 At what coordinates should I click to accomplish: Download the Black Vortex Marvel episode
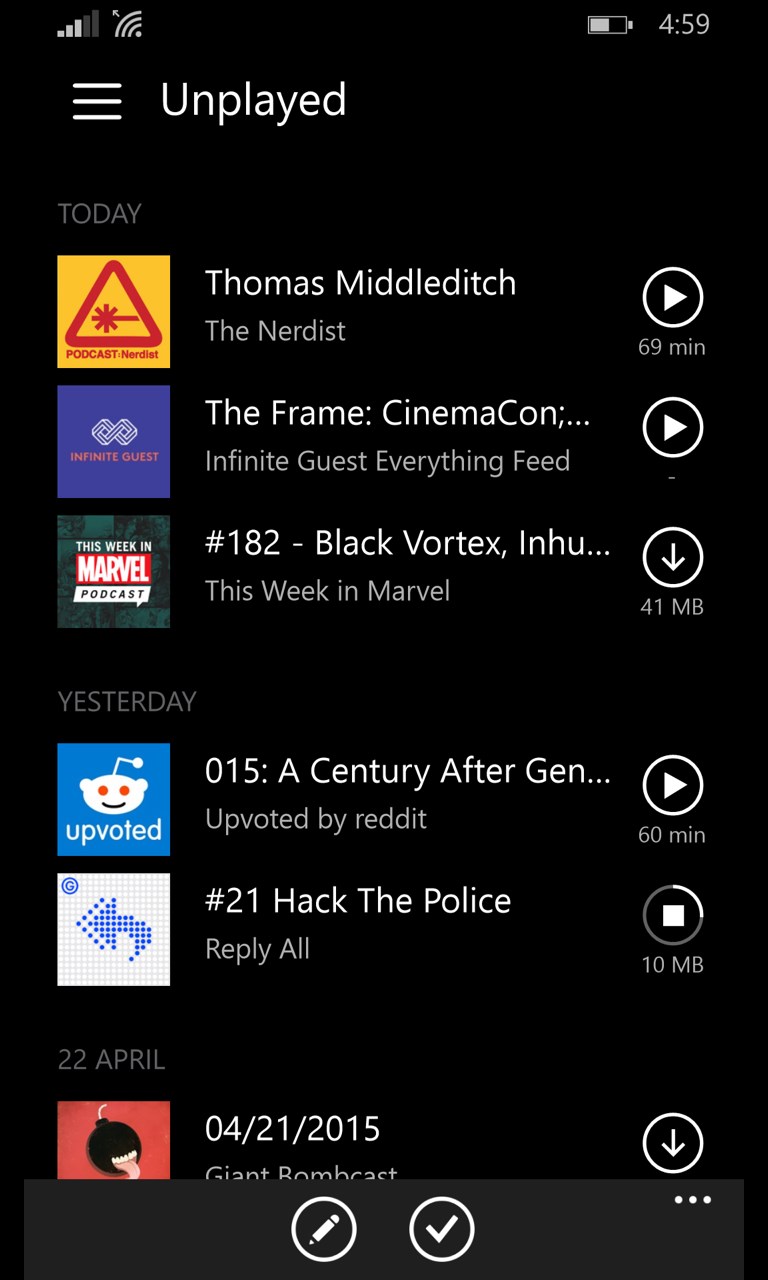(672, 557)
